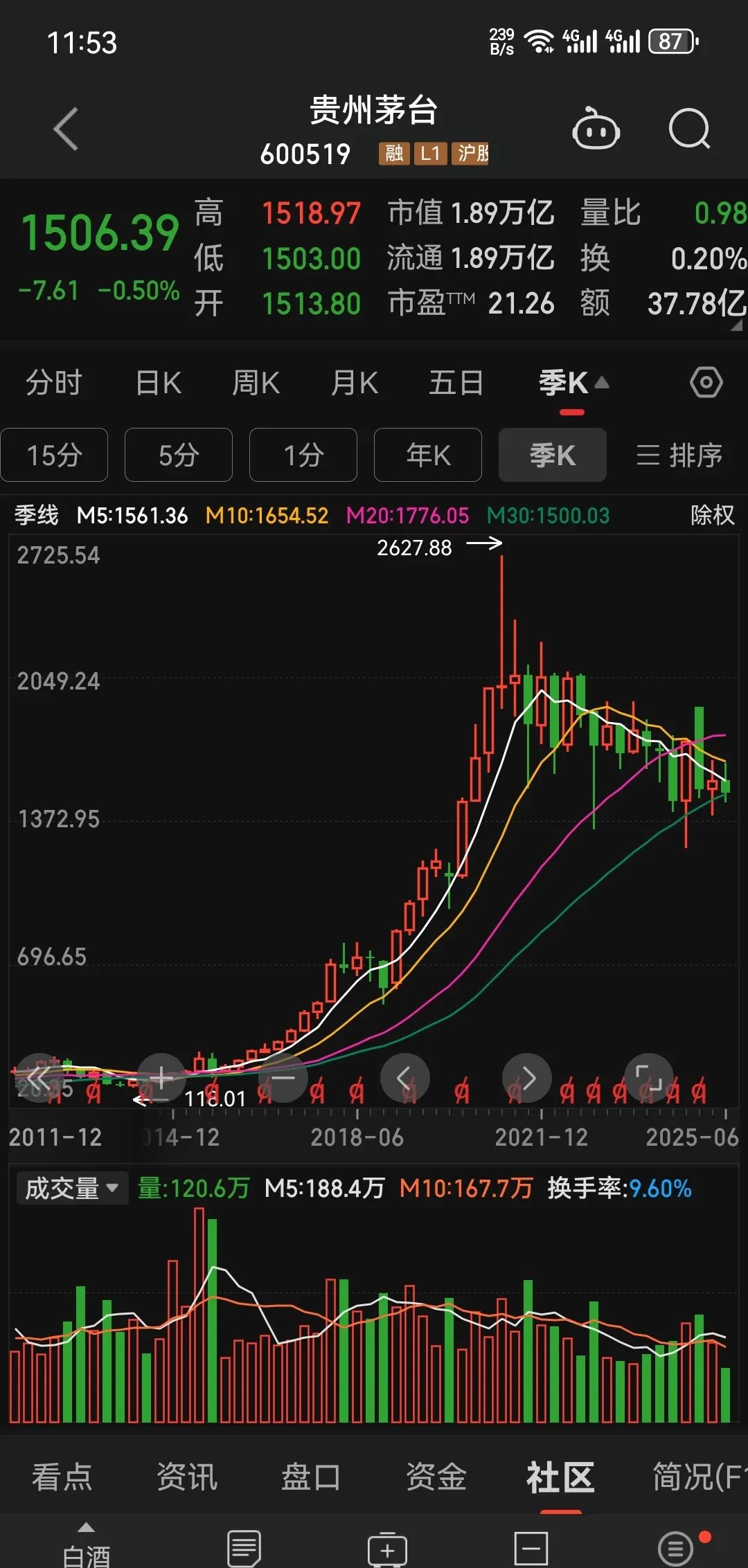Choose the 5分 period button
The width and height of the screenshot is (748, 1568).
click(179, 455)
